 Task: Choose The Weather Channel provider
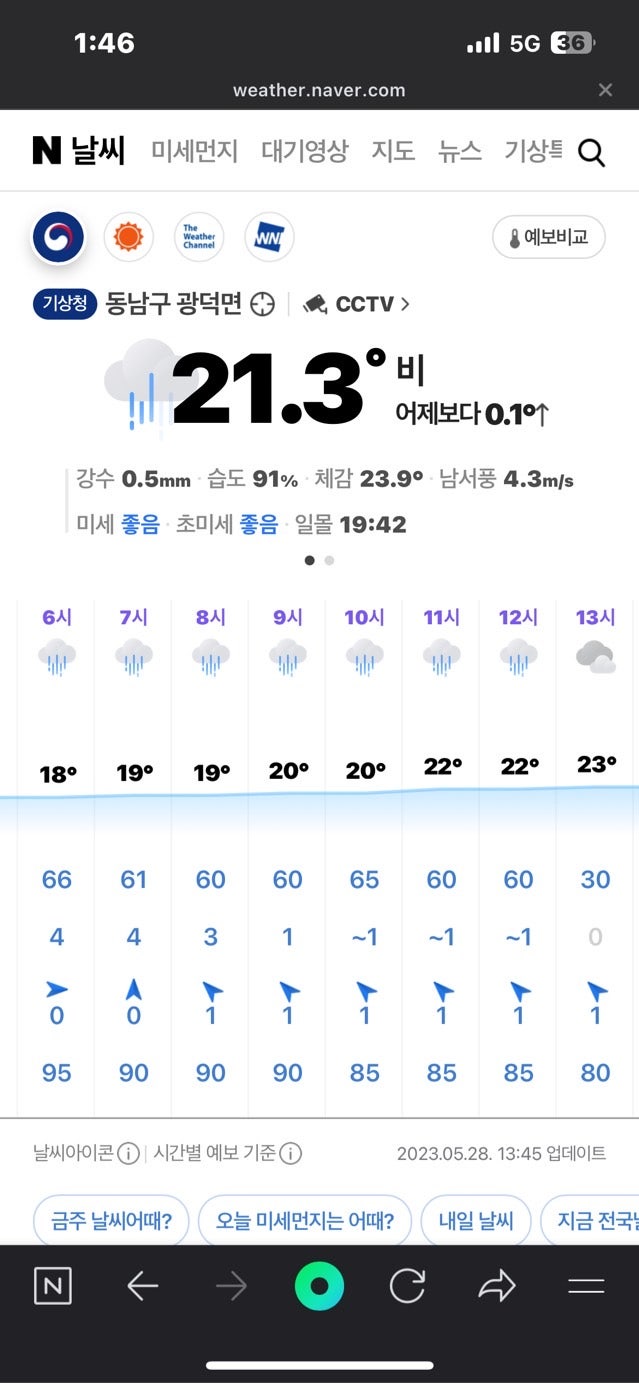pyautogui.click(x=199, y=237)
